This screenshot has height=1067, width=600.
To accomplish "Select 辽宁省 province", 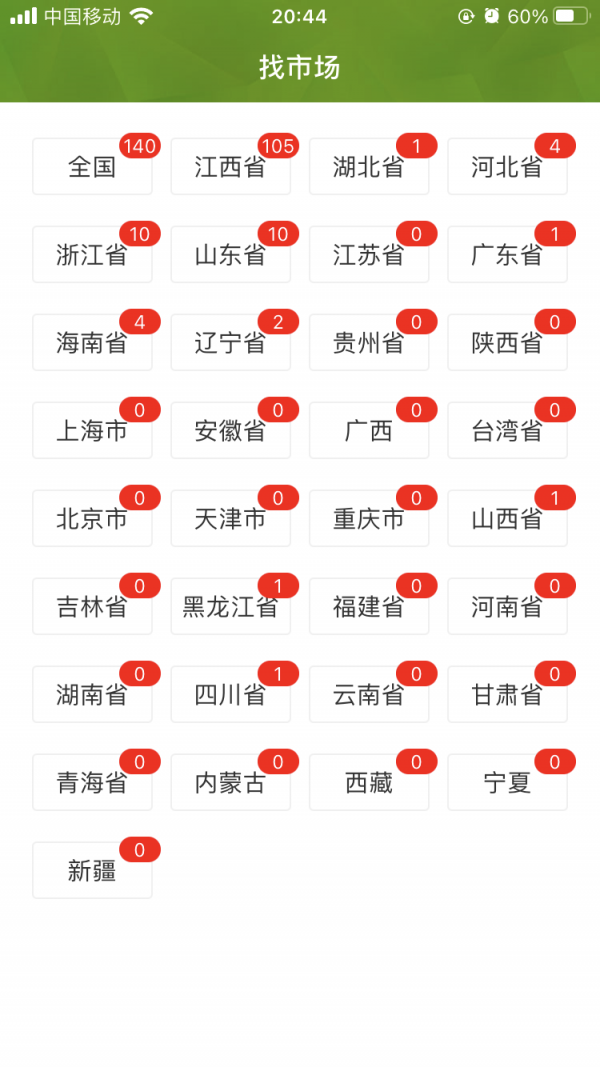I will pyautogui.click(x=230, y=343).
